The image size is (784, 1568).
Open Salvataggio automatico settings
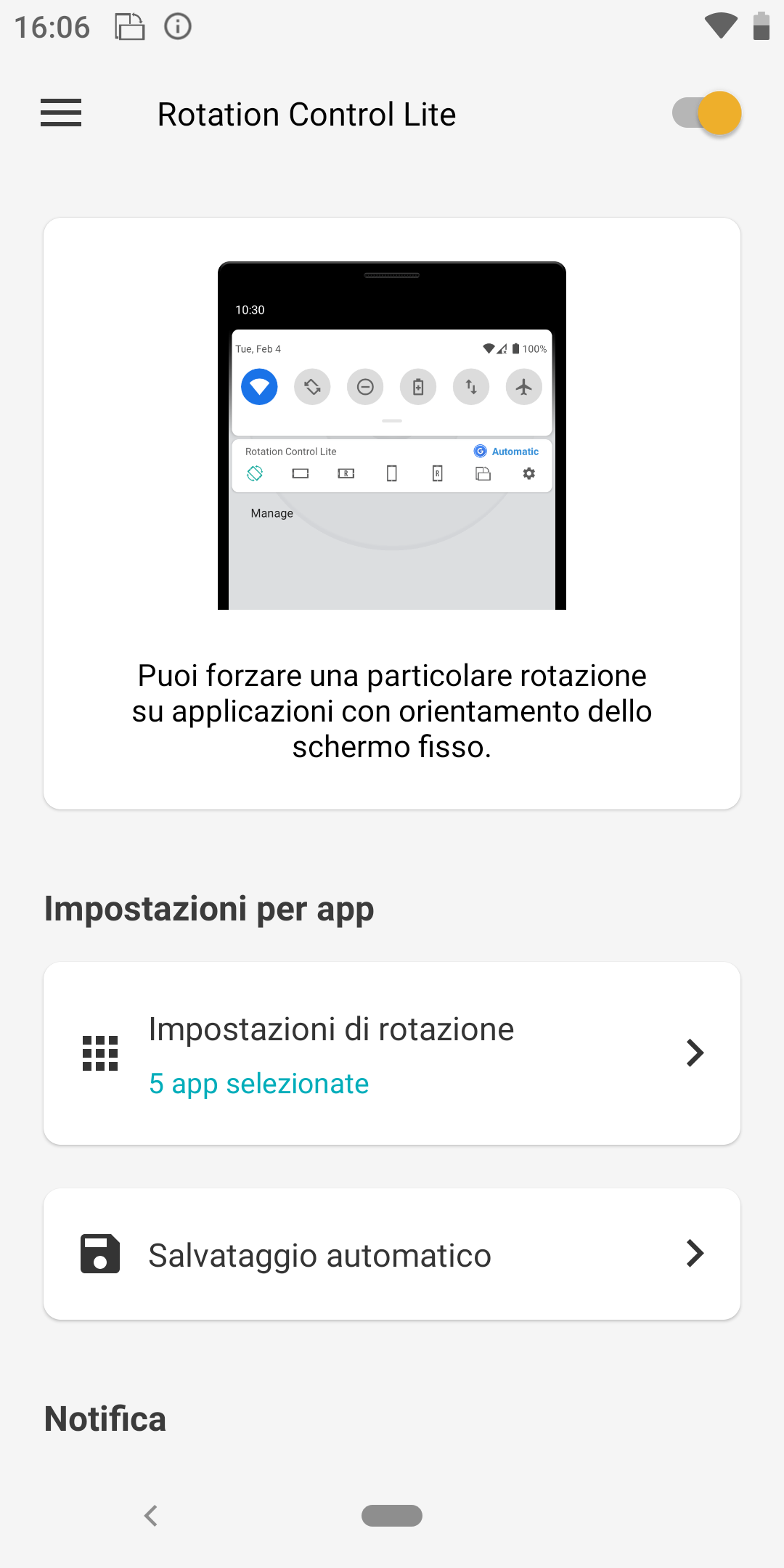[392, 1254]
